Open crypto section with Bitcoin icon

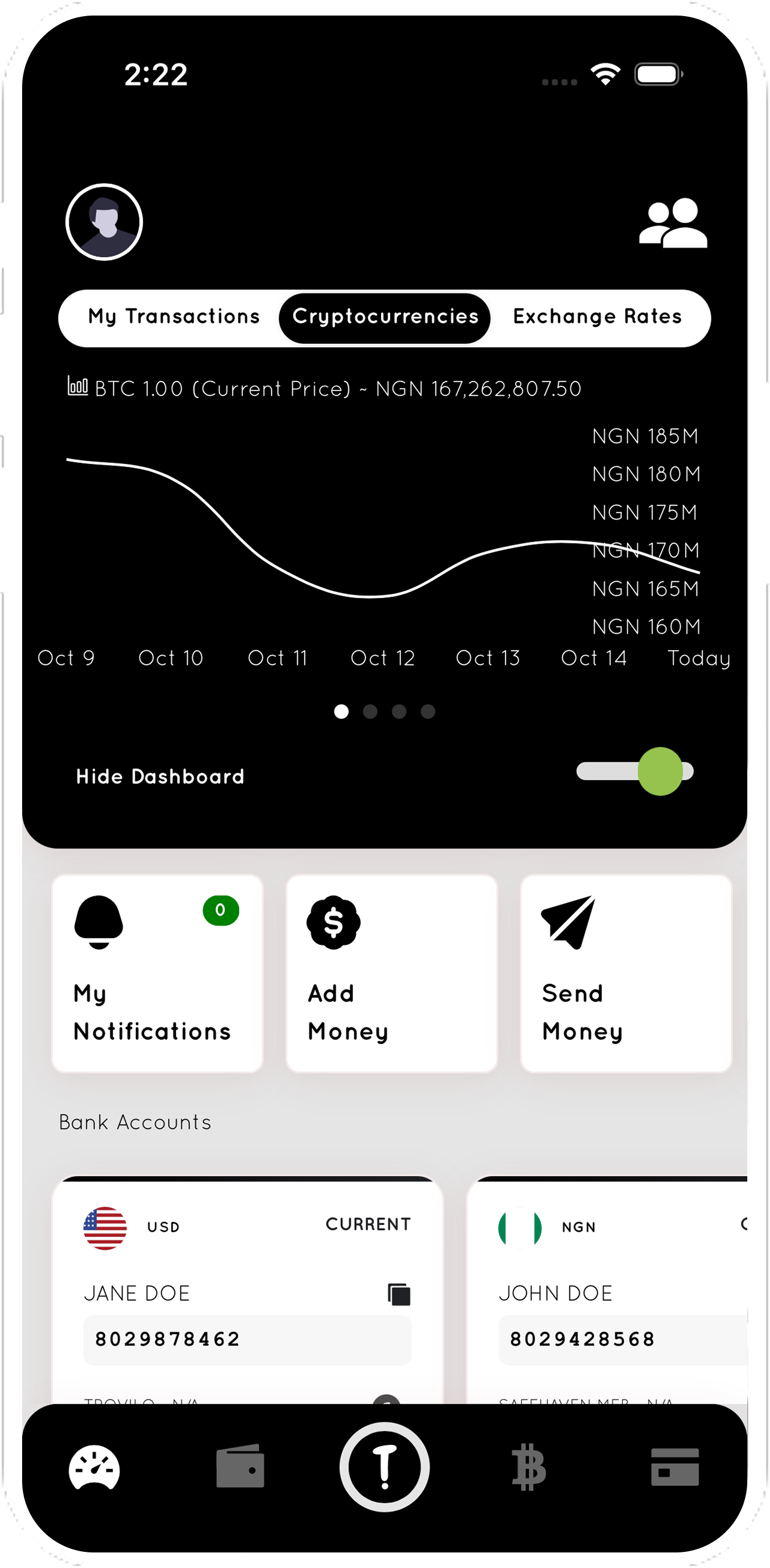coord(529,1468)
